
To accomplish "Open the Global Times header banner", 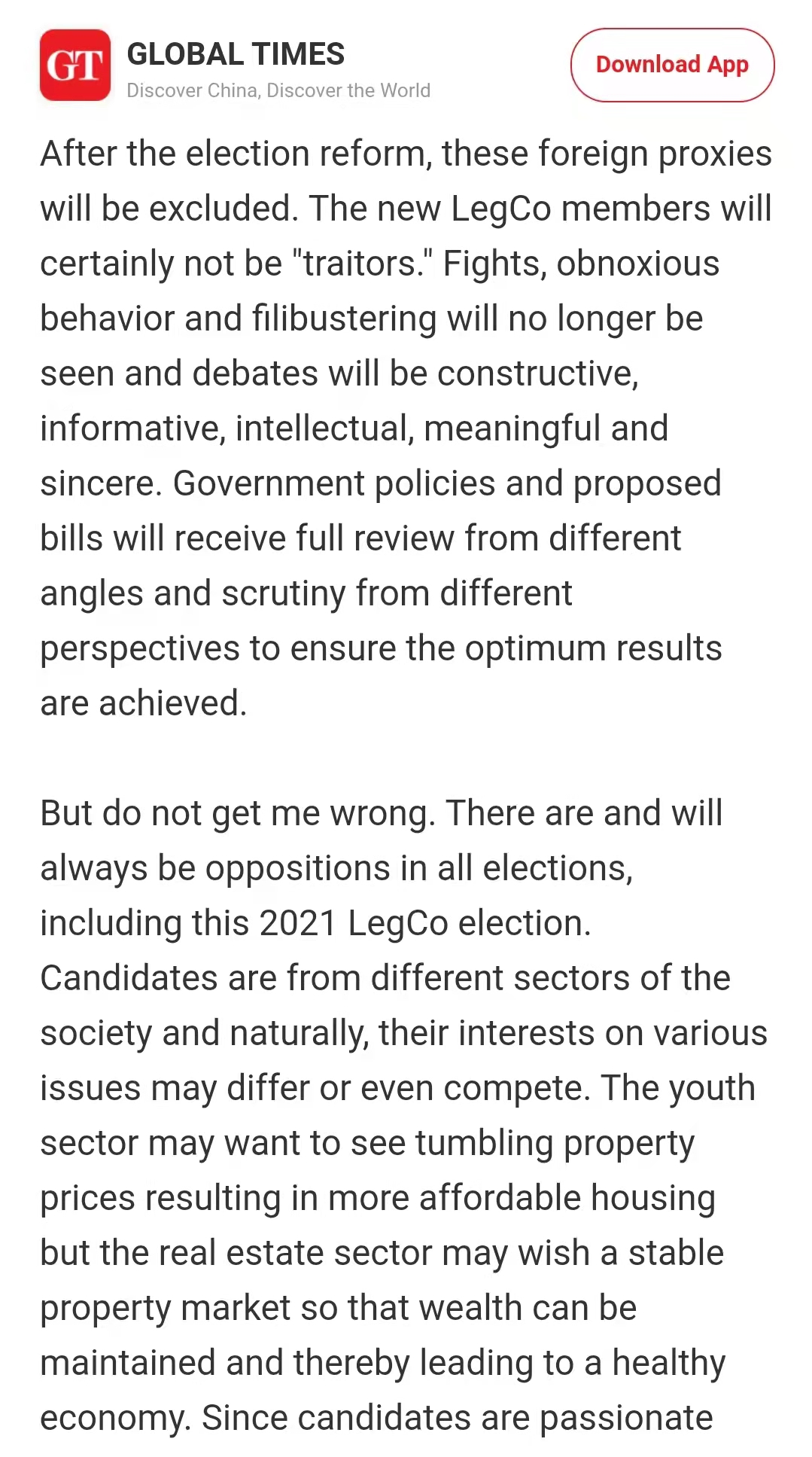I will coord(235,66).
